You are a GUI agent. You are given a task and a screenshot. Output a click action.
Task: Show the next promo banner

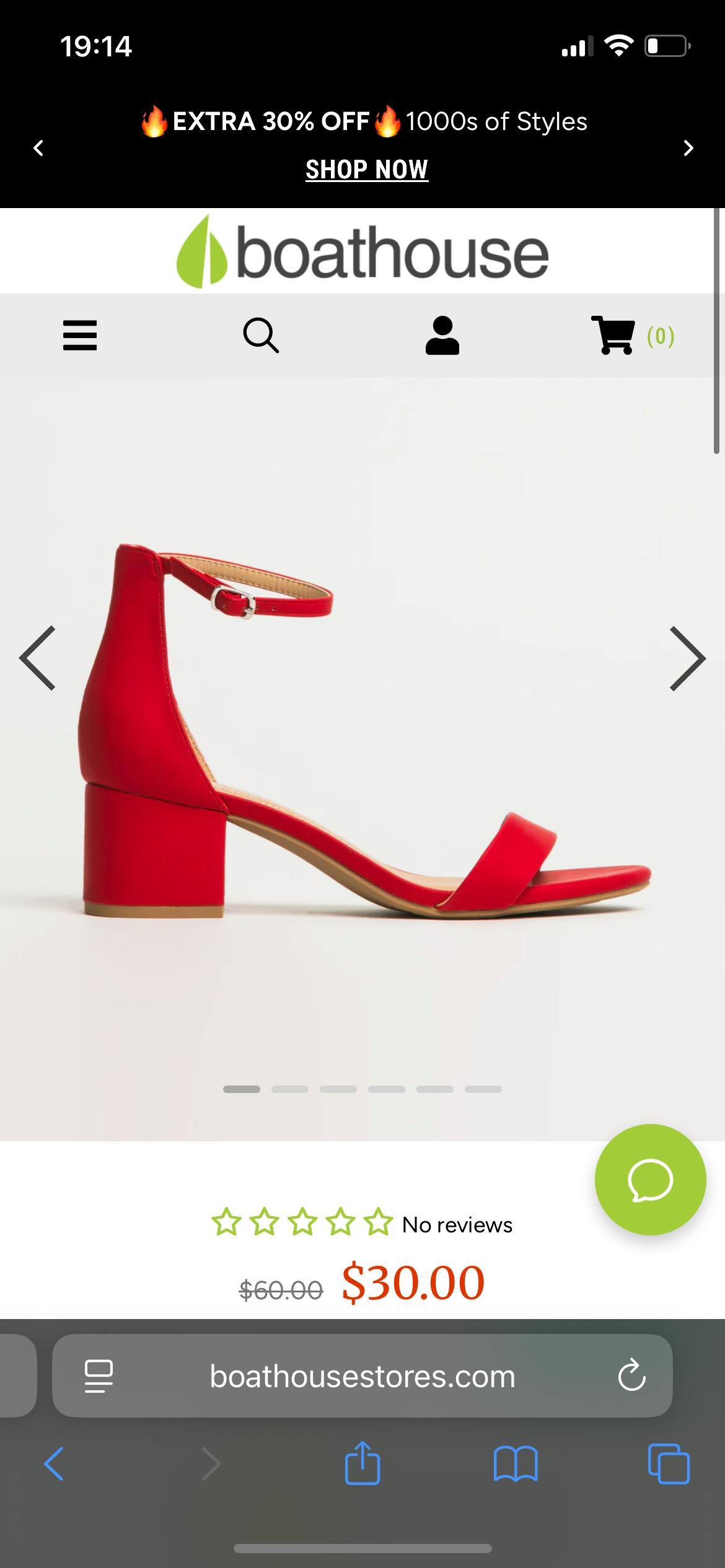[688, 148]
